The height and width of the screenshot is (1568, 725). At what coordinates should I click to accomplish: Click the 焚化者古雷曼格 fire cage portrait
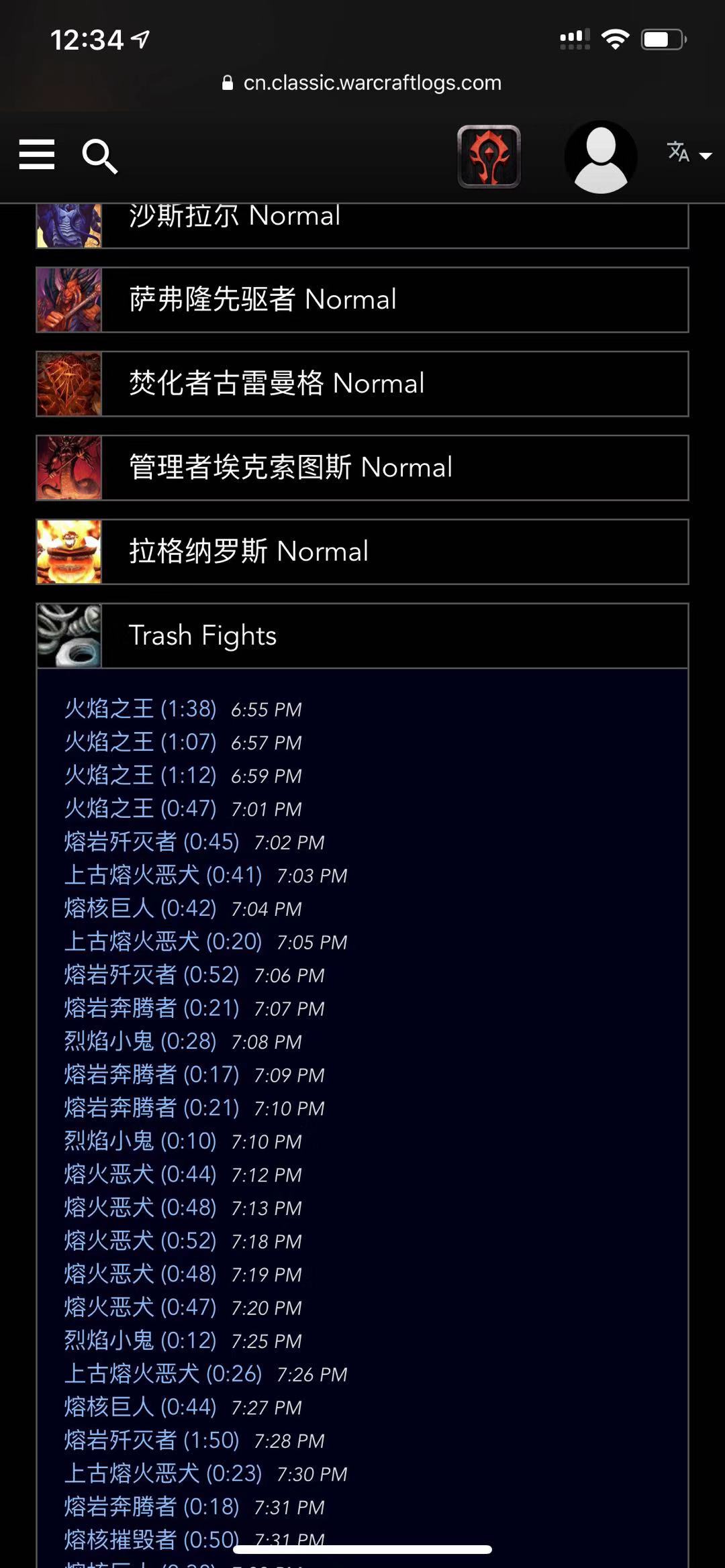(68, 383)
